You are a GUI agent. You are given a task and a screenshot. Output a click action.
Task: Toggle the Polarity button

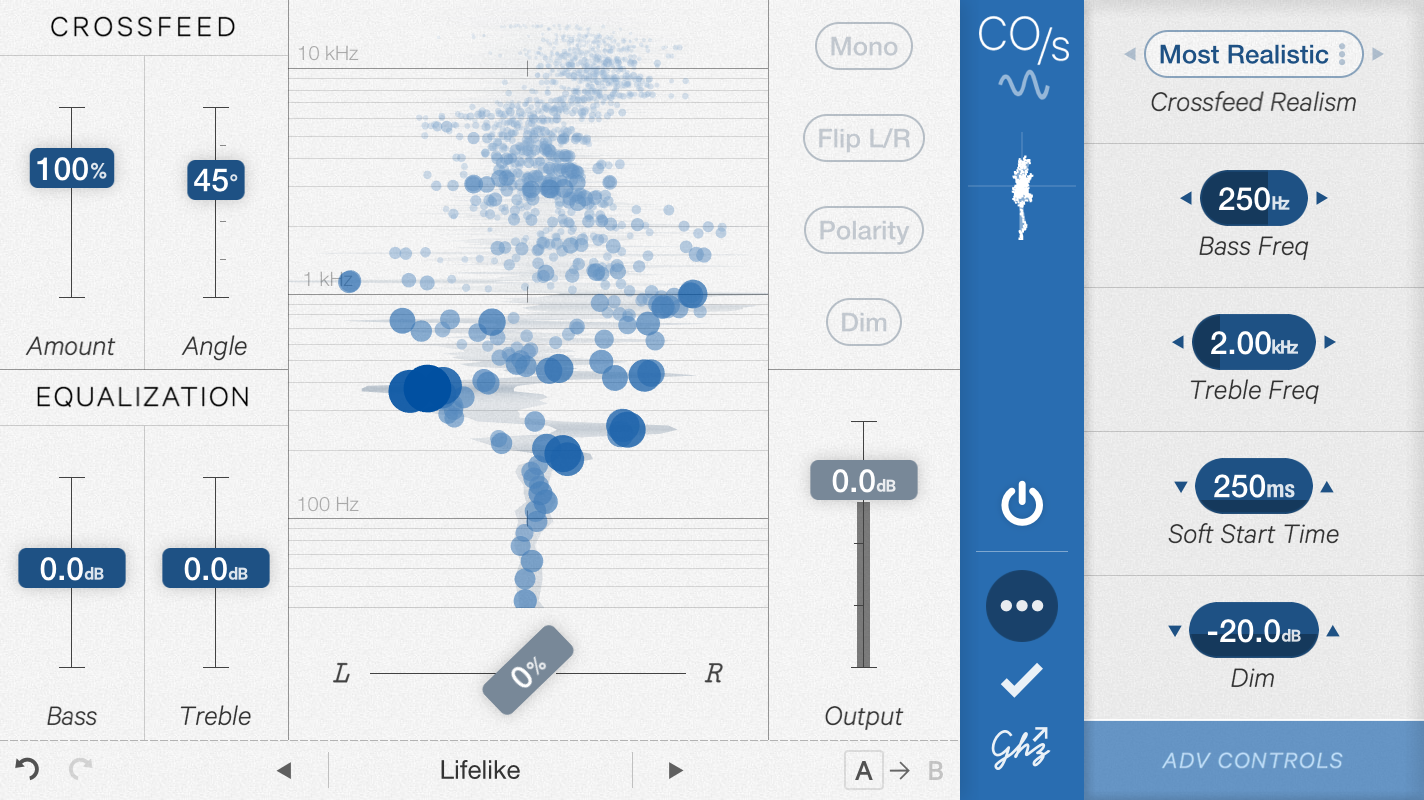[863, 231]
